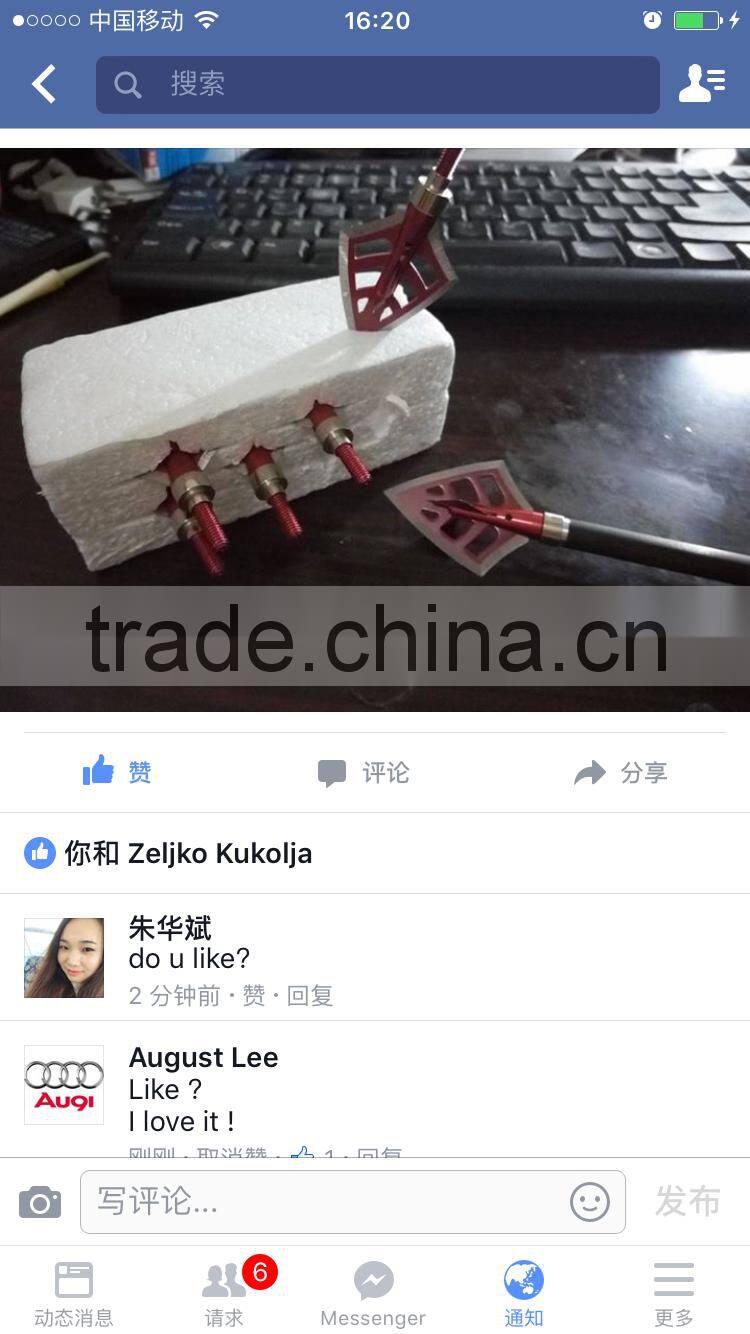Reply to 朱华斌's comment via 回复
The width and height of the screenshot is (750, 1334).
pyautogui.click(x=310, y=995)
